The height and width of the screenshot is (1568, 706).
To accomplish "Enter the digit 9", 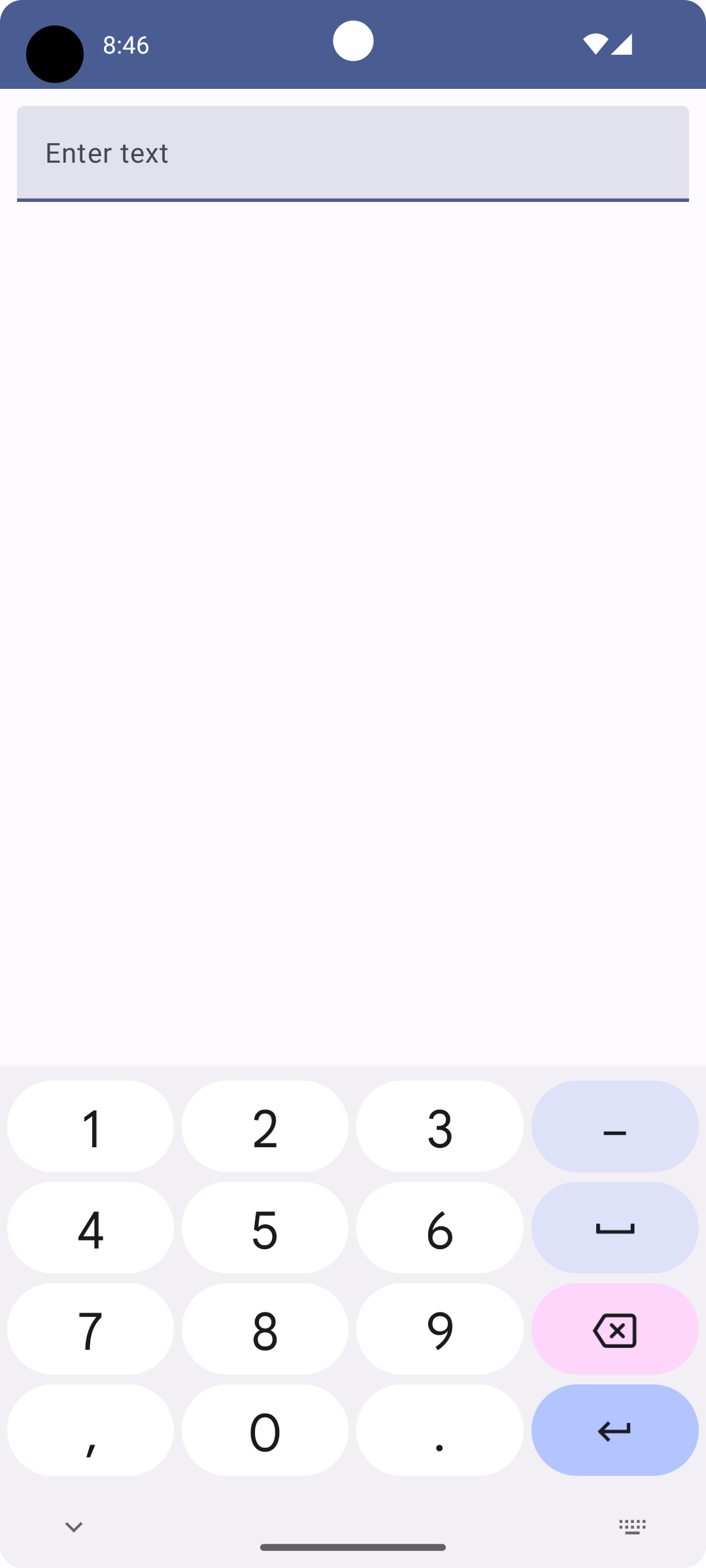I will coord(440,1329).
